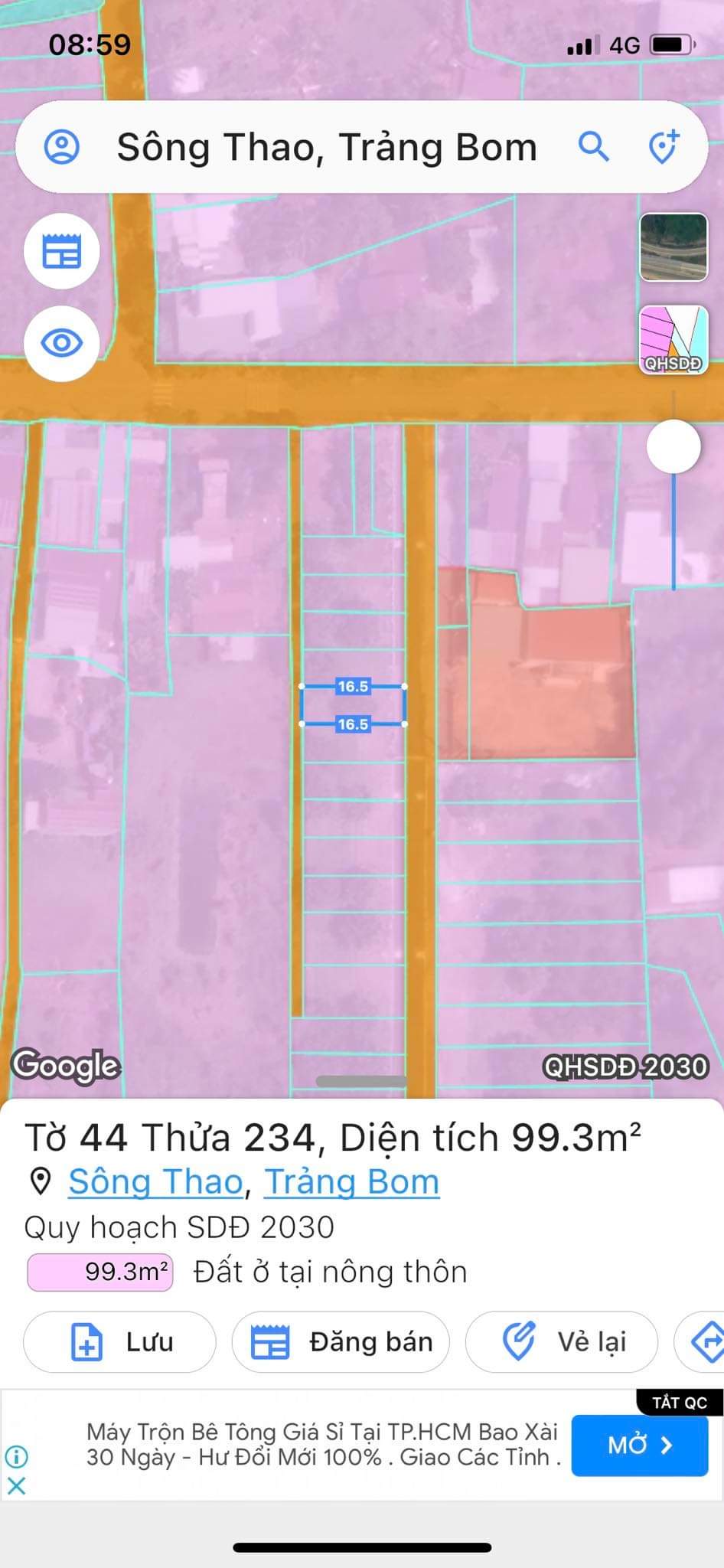Viewport: 724px width, 1568px height.
Task: Select the highlighted 16.5 parcel on map
Action: pyautogui.click(x=352, y=705)
